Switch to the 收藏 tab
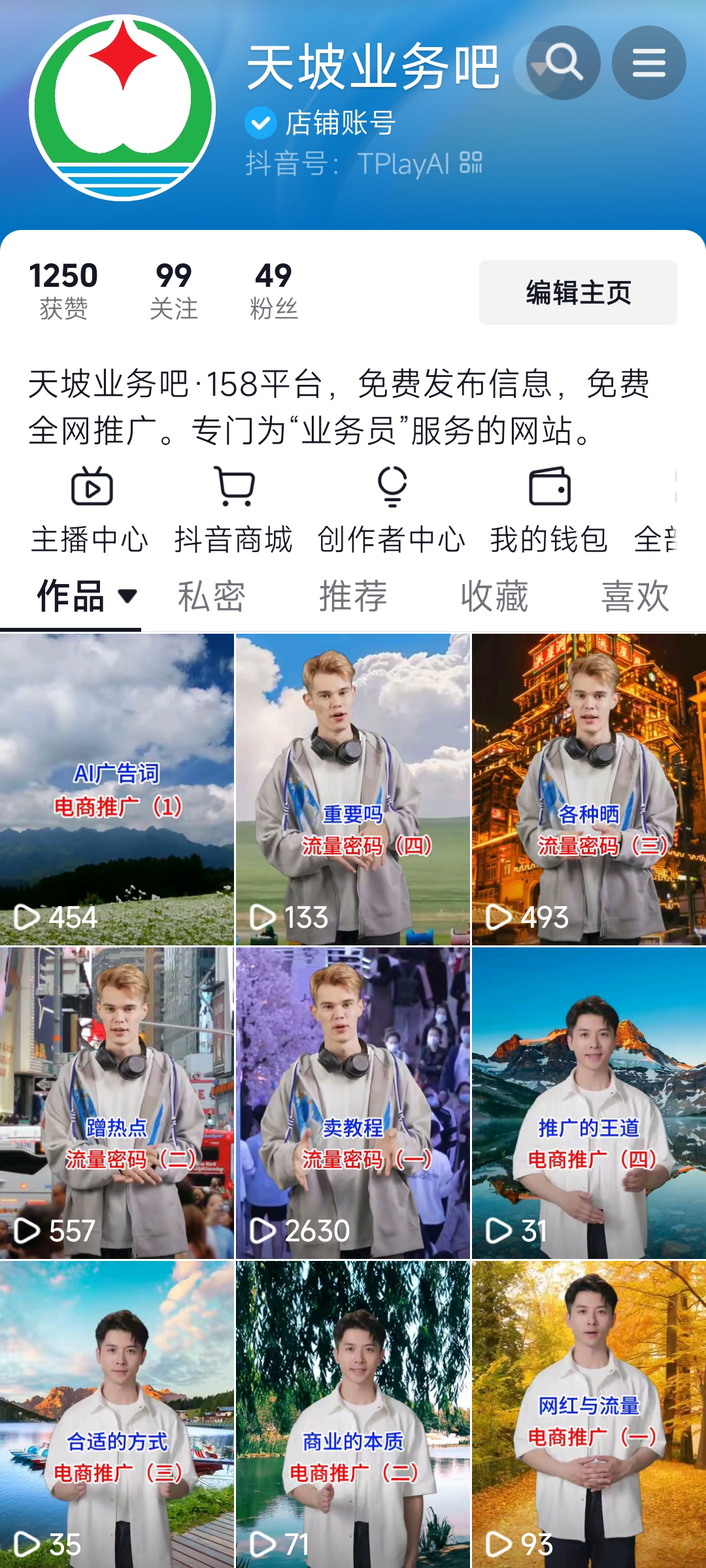Viewport: 706px width, 1568px height. point(494,596)
